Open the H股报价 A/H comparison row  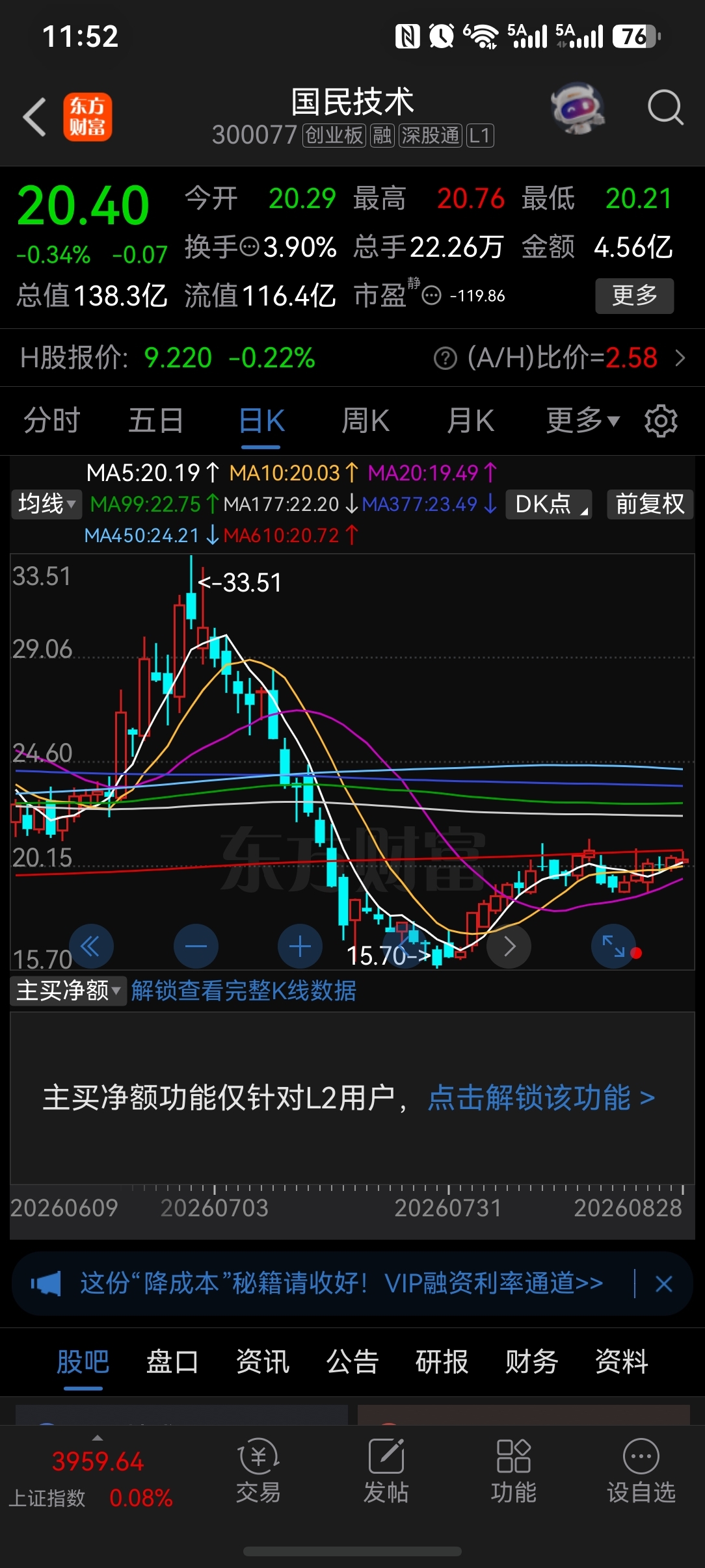click(x=352, y=358)
